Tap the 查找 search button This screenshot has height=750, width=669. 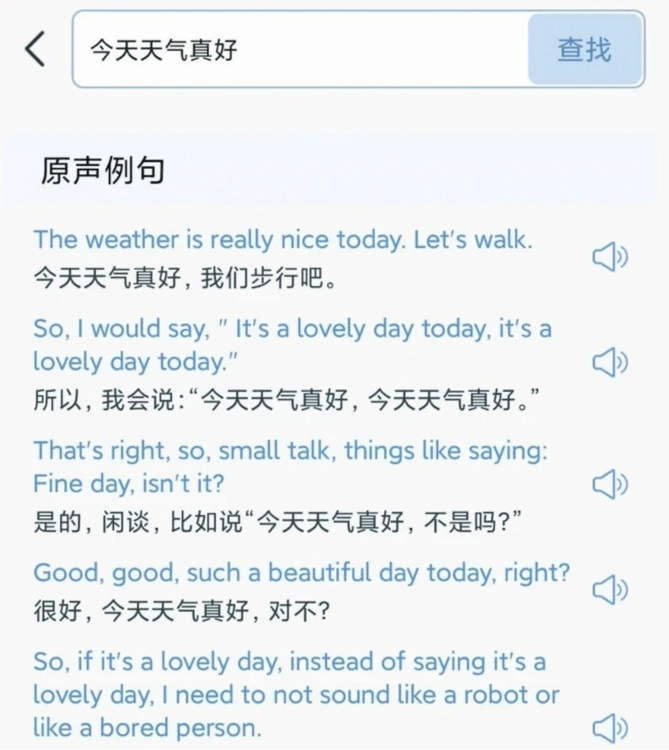click(x=584, y=49)
